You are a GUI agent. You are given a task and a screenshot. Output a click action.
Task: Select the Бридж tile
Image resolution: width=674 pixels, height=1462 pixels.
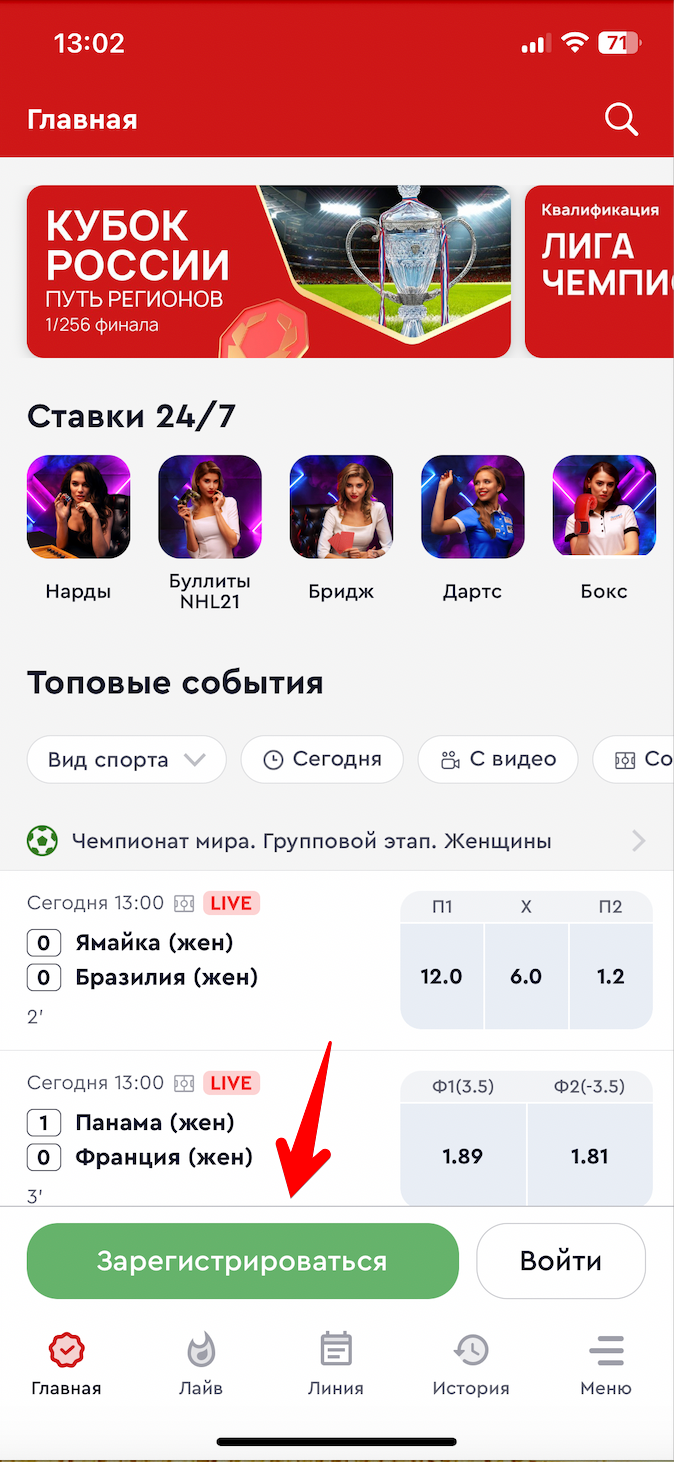pyautogui.click(x=341, y=506)
